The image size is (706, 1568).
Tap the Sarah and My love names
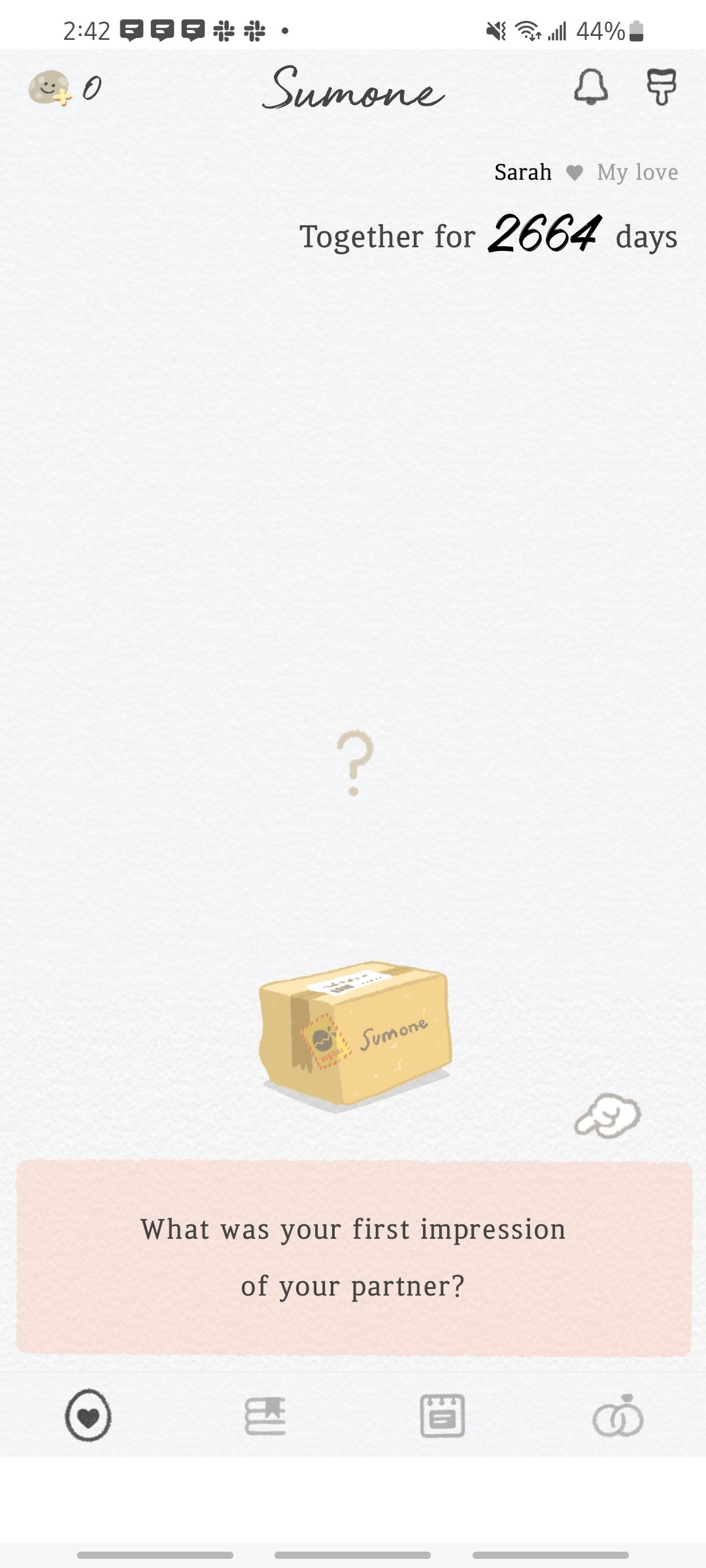coord(585,172)
